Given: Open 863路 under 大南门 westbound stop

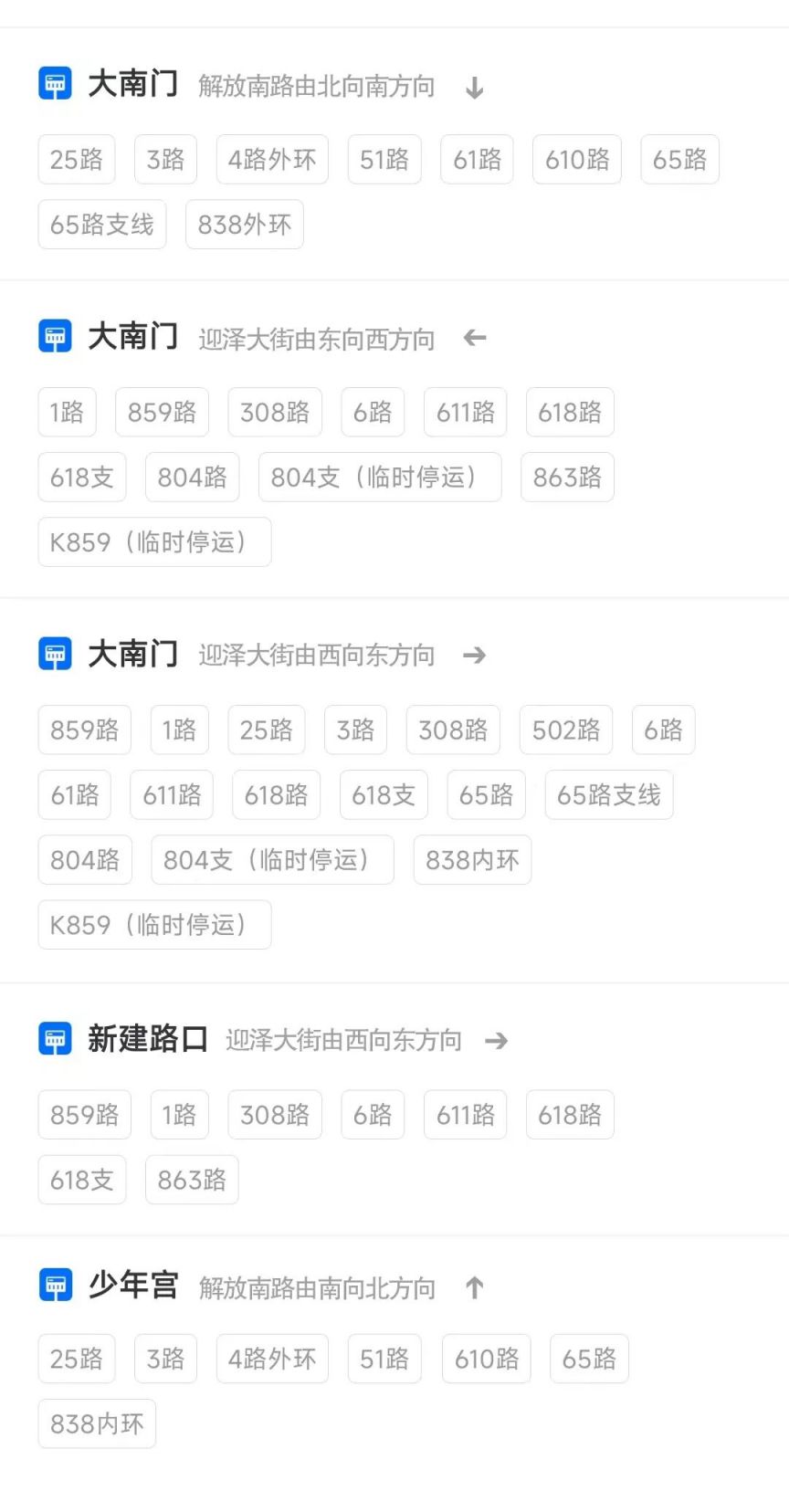Looking at the screenshot, I should tap(567, 478).
